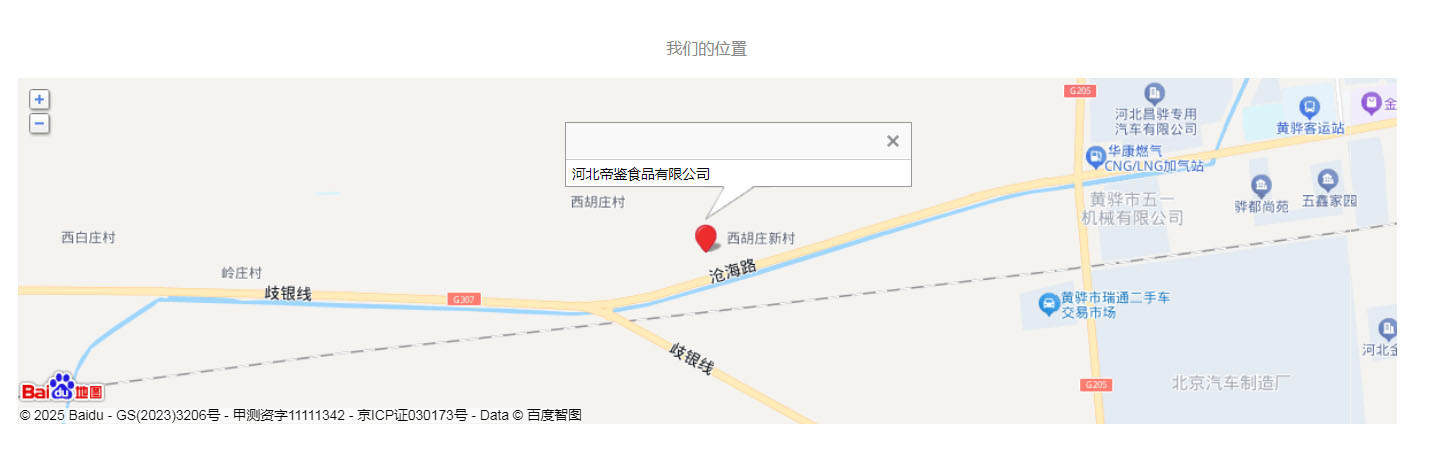The image size is (1447, 452).
Task: Open the Baidu map logo link
Action: [61, 389]
